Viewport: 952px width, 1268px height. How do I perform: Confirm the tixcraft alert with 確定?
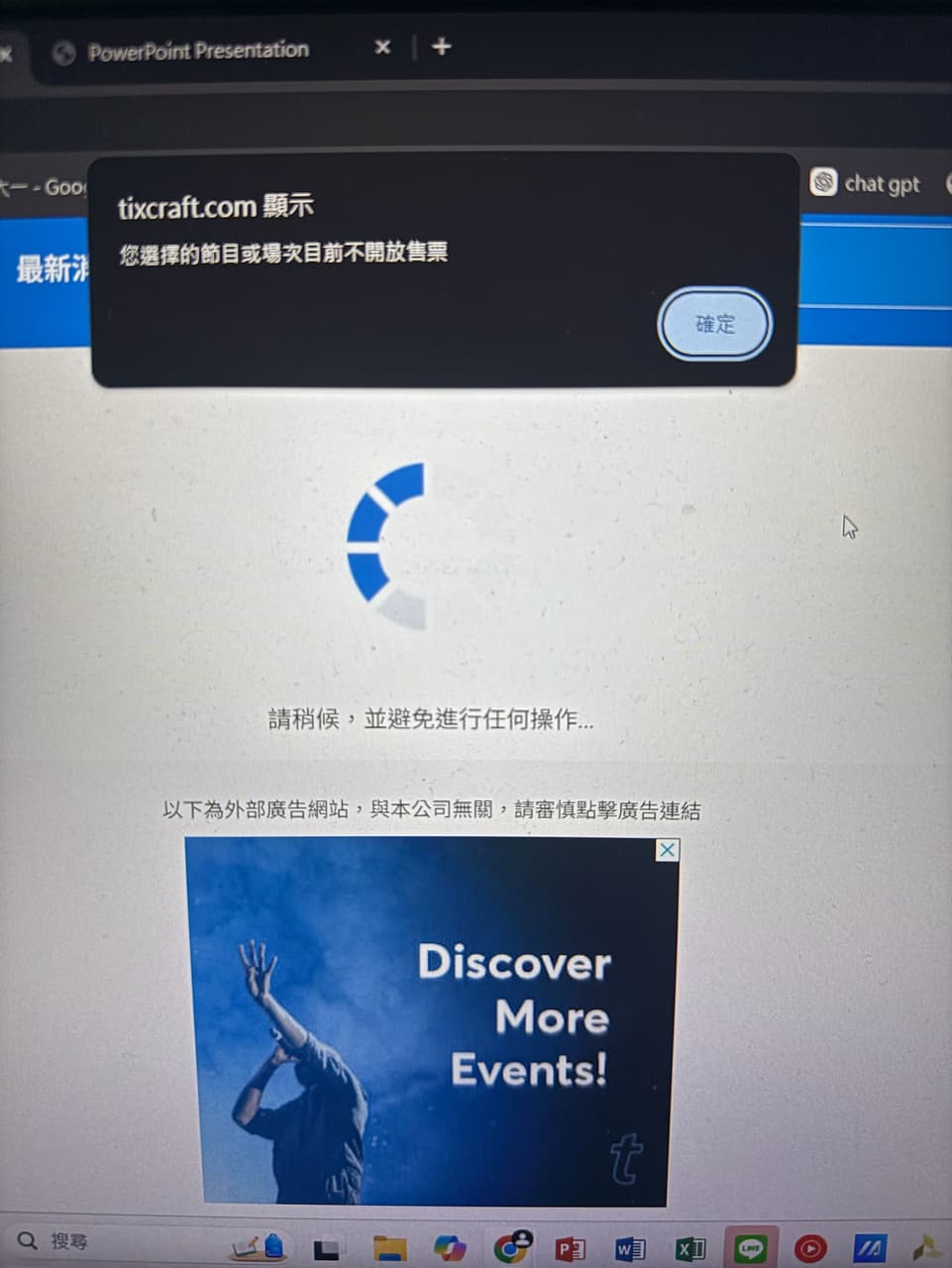point(714,324)
